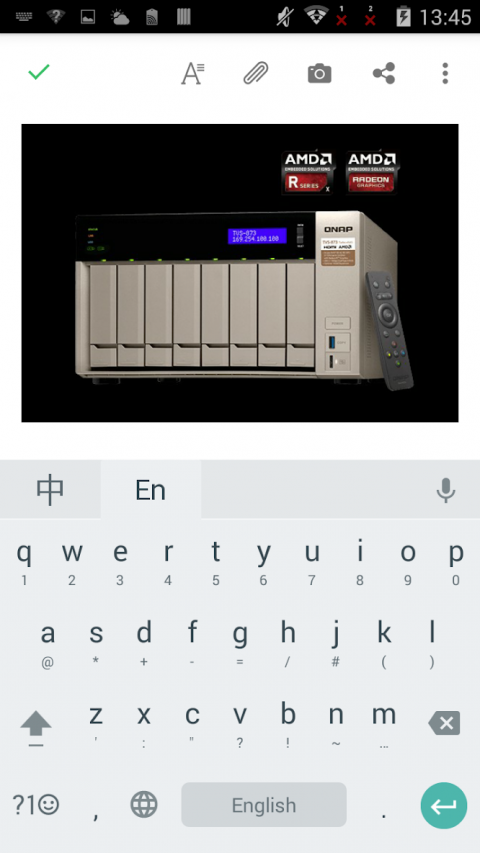Hit the backspace key
This screenshot has height=853, width=480.
[445, 723]
